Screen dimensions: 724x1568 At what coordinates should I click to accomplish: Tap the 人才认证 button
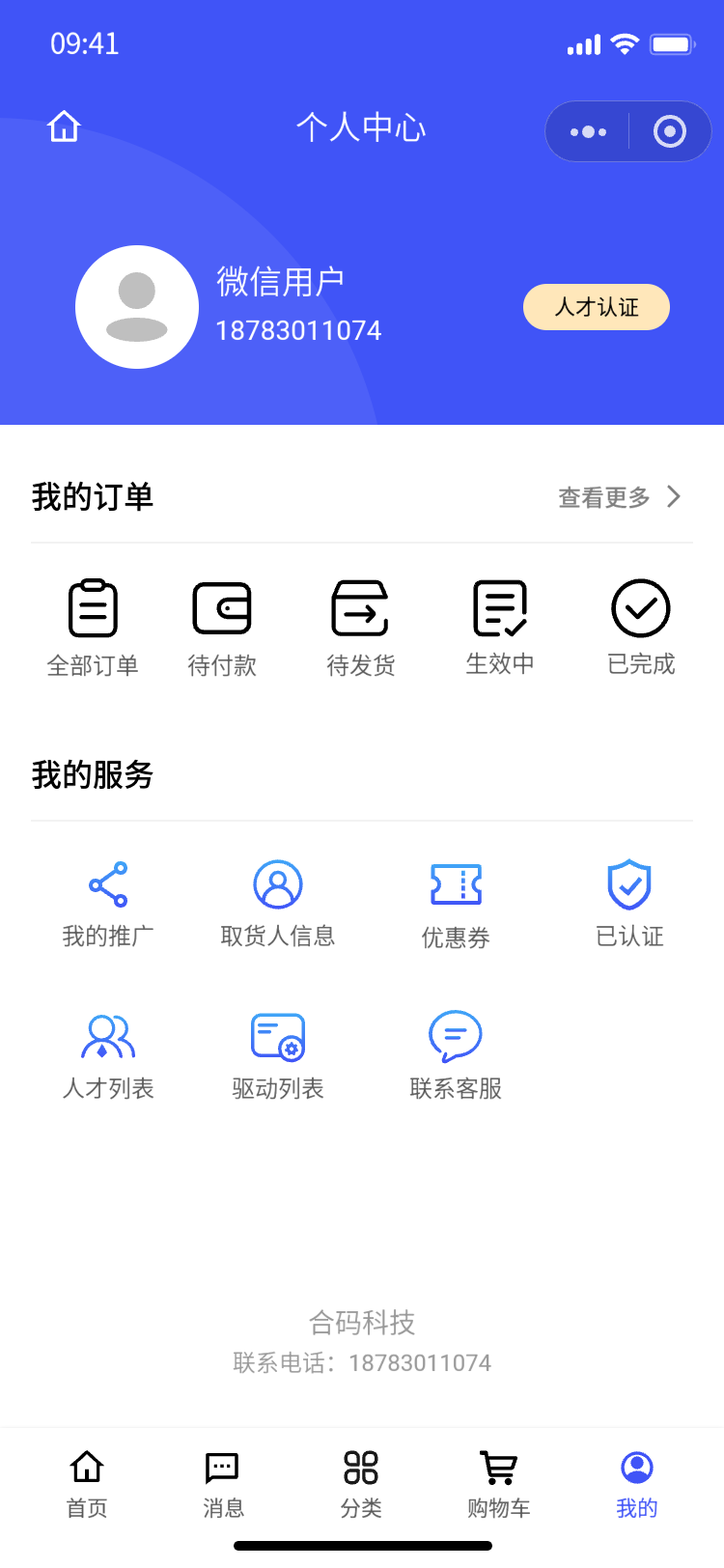pos(597,307)
